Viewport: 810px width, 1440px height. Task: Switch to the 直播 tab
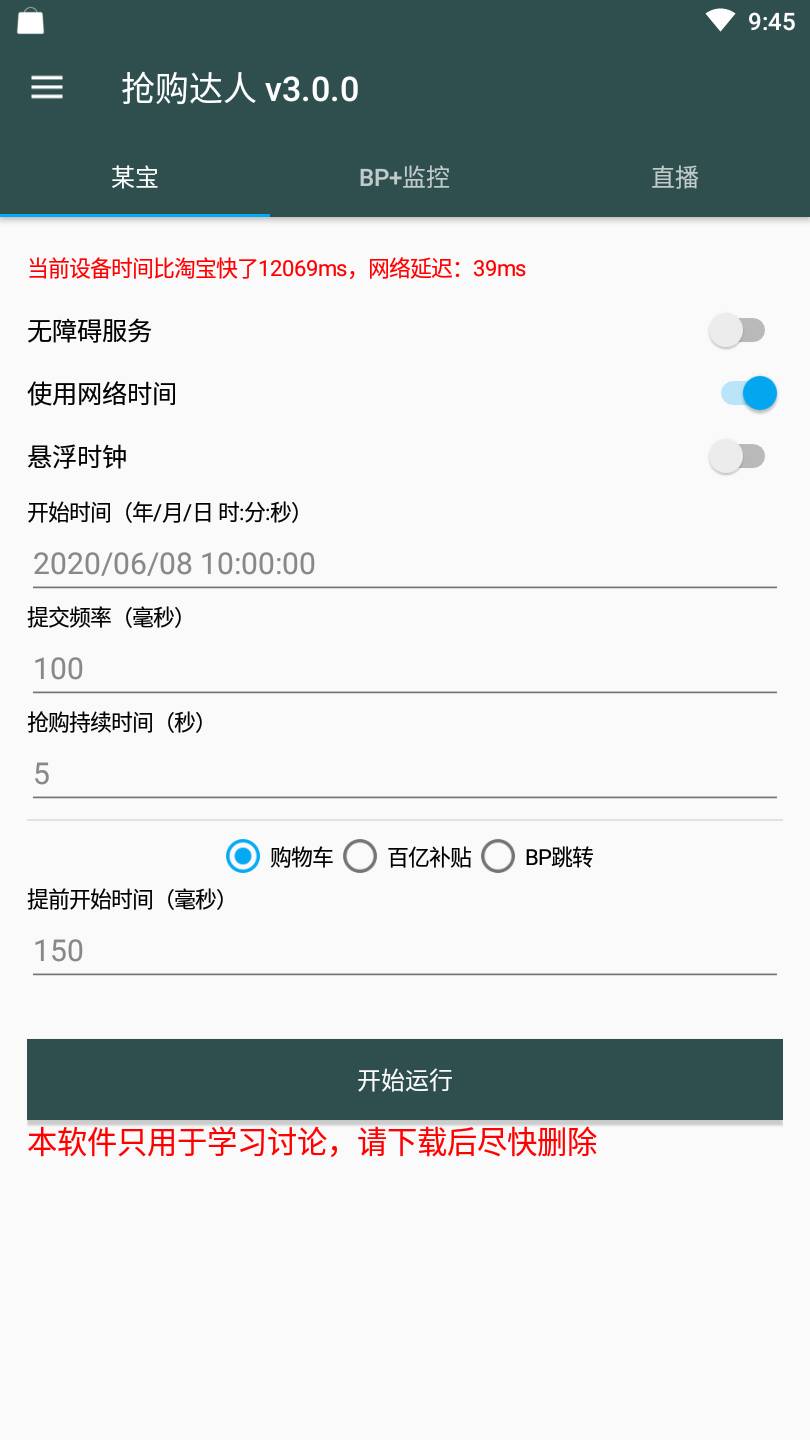pos(675,178)
